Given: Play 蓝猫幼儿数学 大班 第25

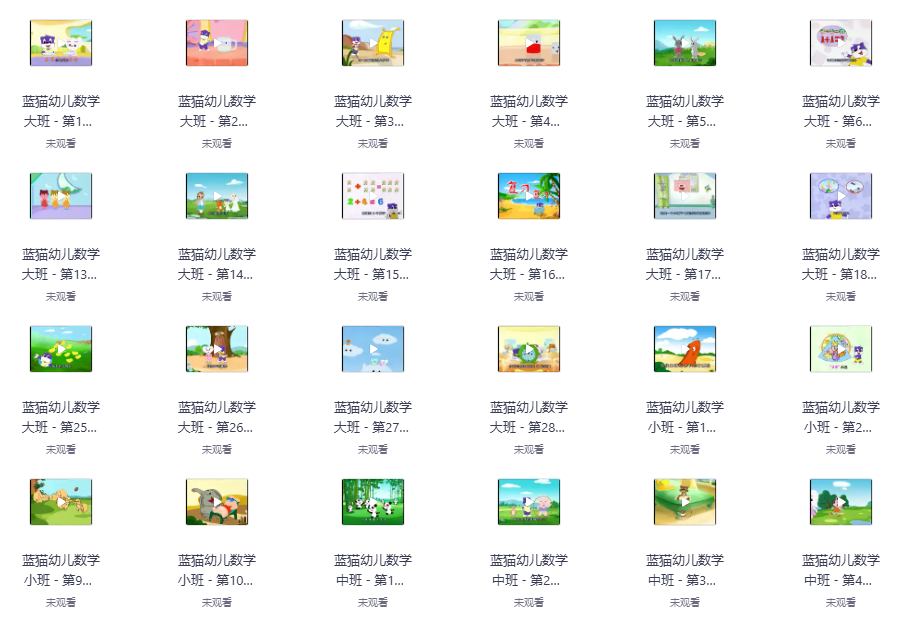Looking at the screenshot, I should [61, 349].
